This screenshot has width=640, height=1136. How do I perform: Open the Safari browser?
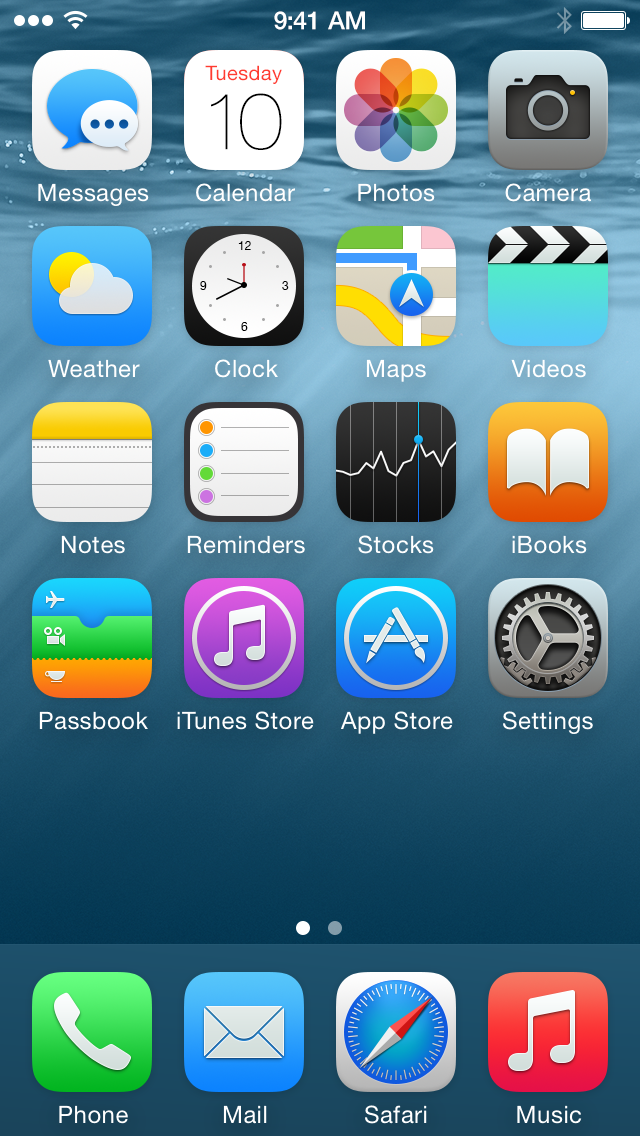tap(396, 1032)
